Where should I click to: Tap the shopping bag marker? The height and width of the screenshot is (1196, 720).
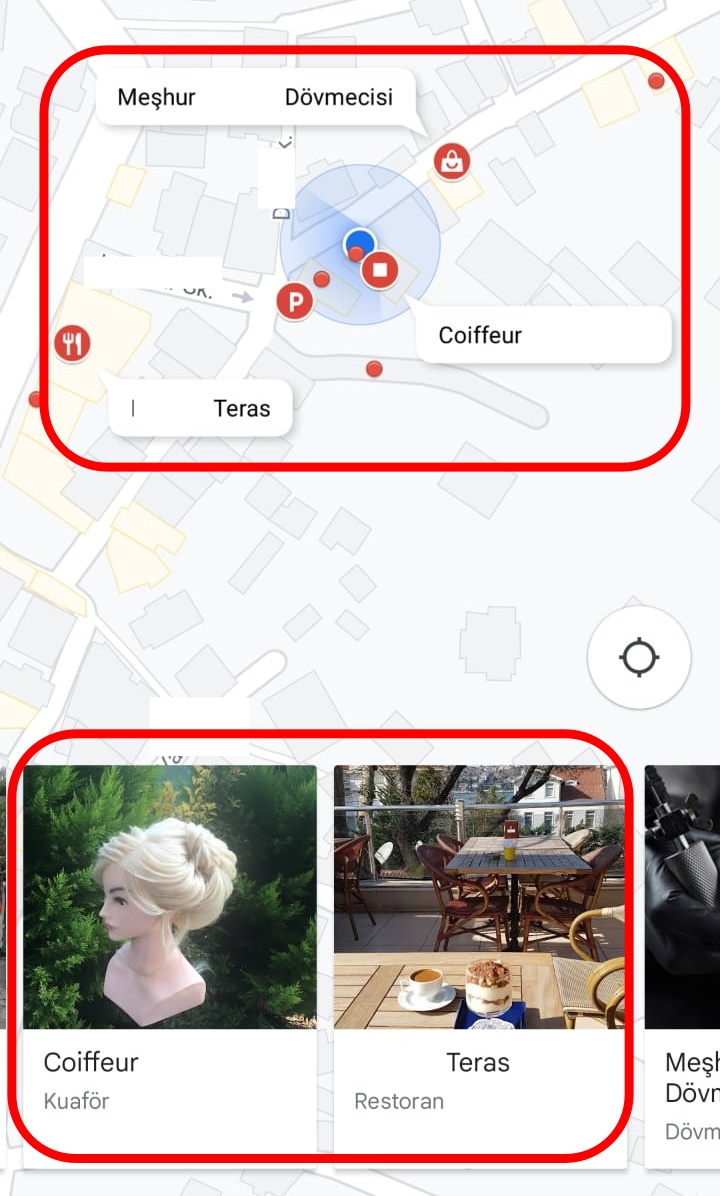(452, 161)
